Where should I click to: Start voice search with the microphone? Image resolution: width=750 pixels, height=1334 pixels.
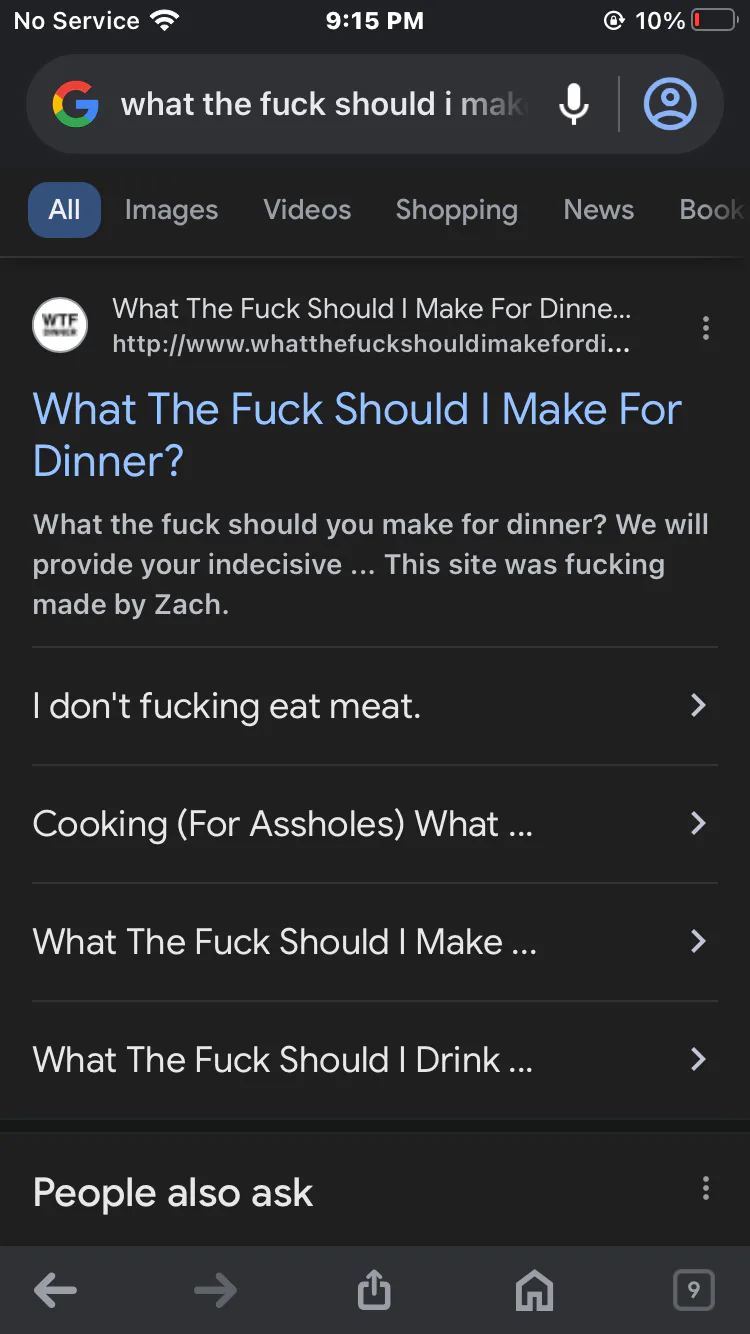coord(573,104)
